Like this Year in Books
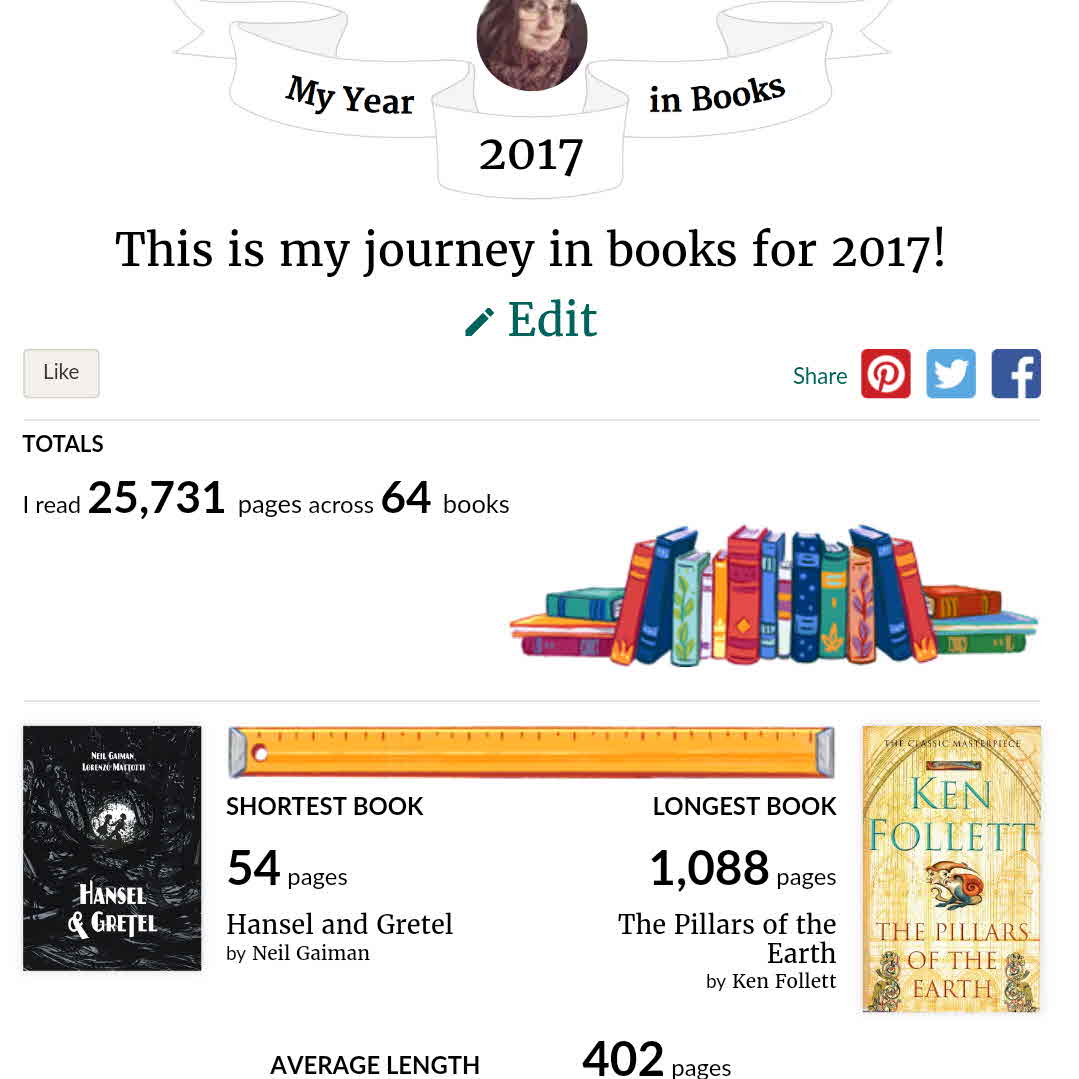Screen dimensions: 1079x1079 (x=61, y=373)
